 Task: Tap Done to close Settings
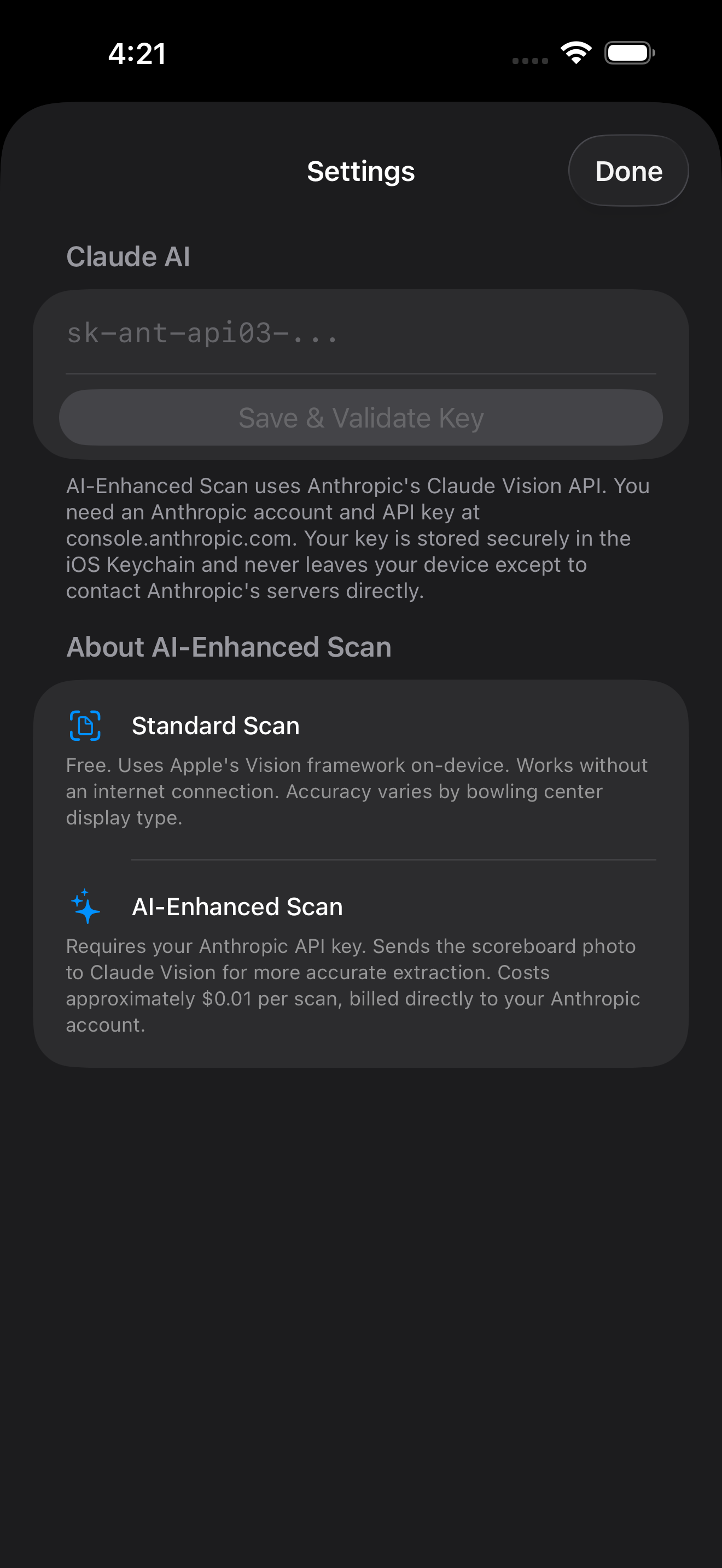tap(627, 171)
